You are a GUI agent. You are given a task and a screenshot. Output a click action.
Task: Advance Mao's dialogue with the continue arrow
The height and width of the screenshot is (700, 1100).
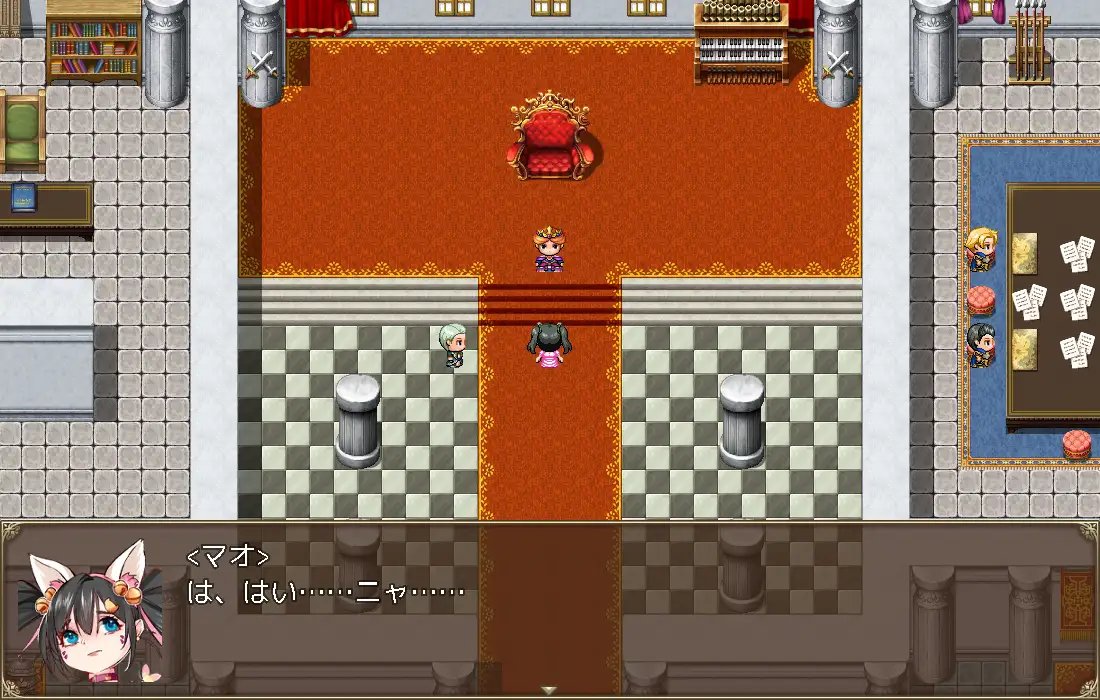[548, 690]
